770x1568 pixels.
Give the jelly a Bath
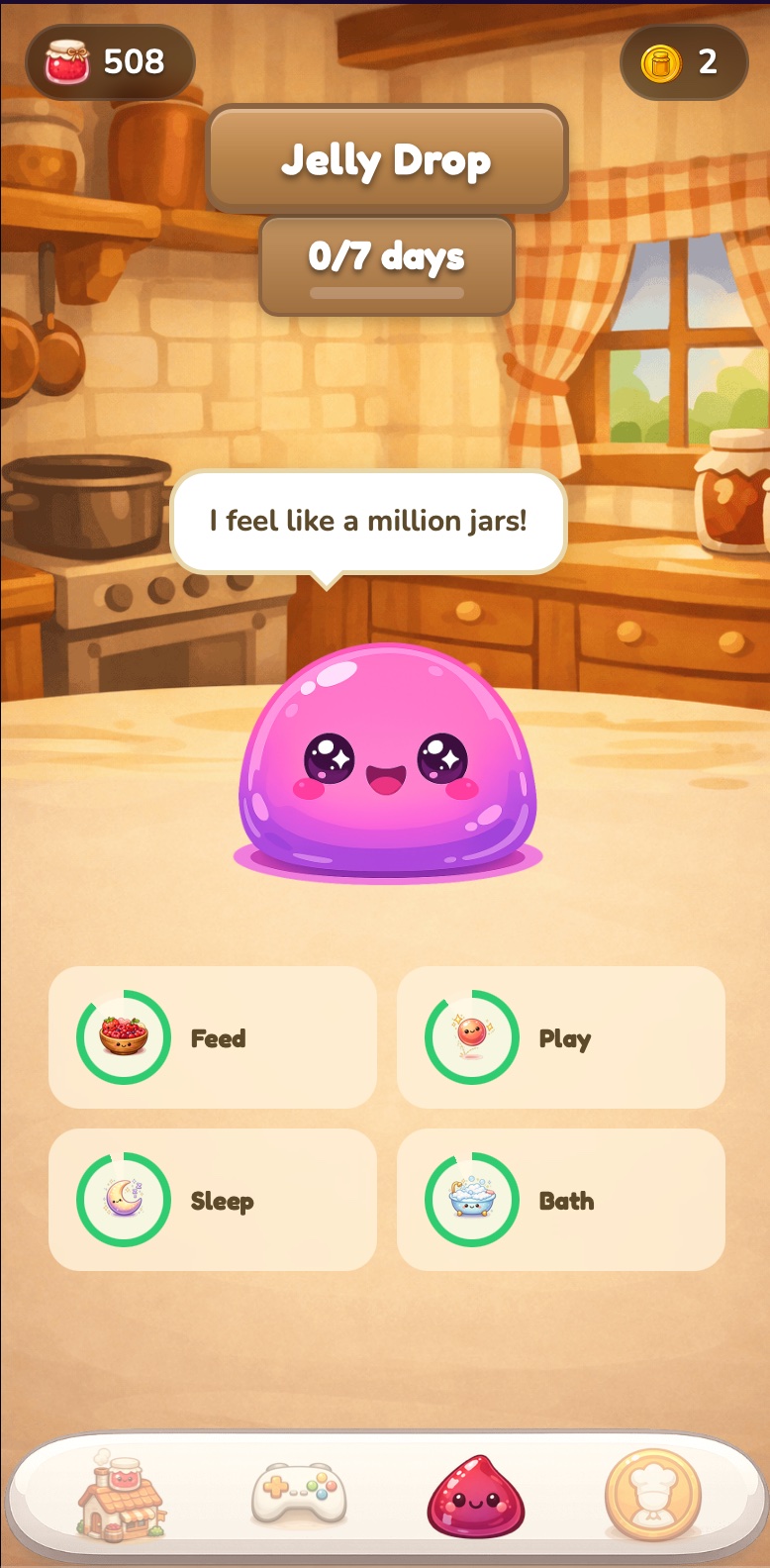560,1200
